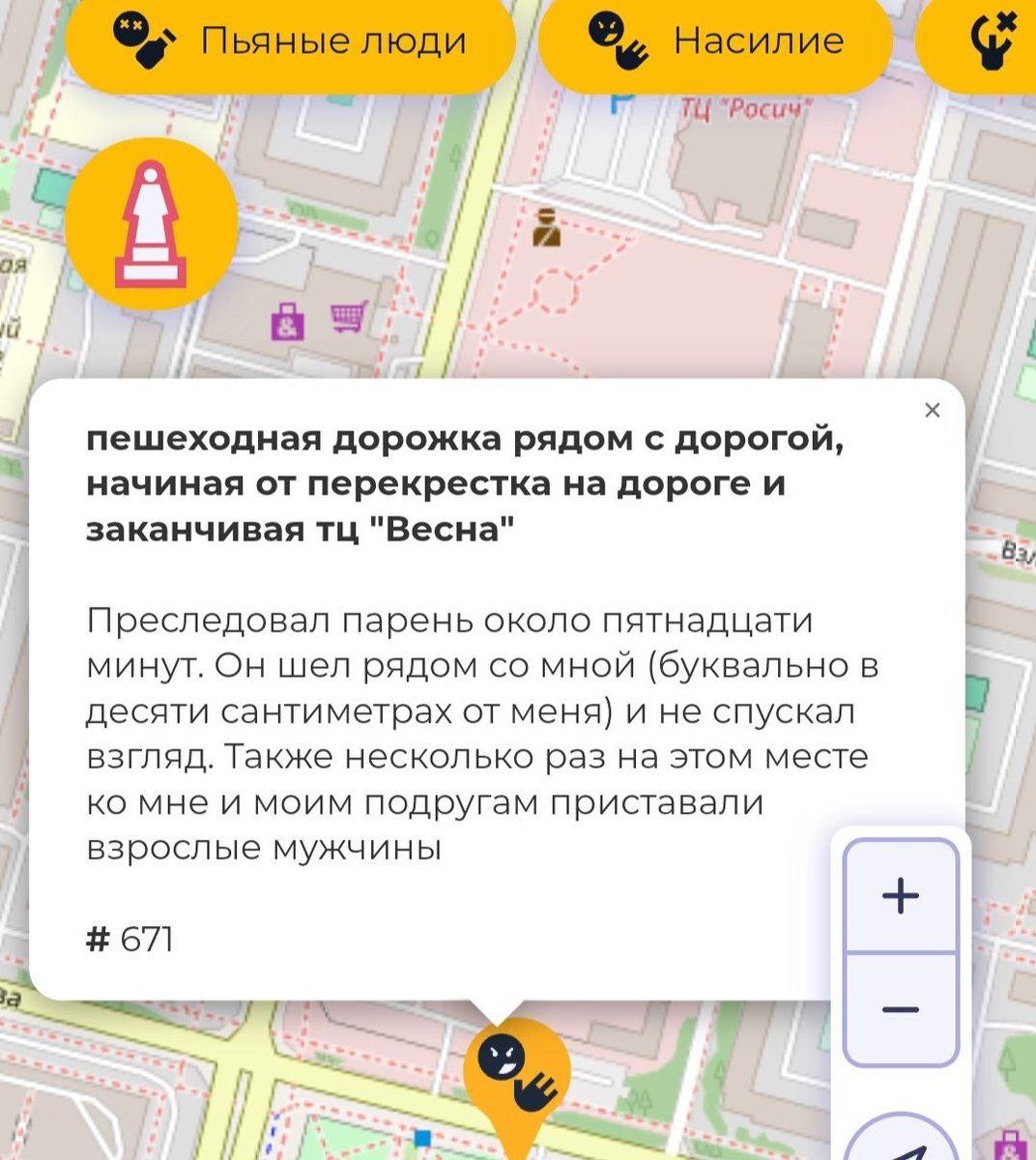Toggle the Пьяные люди incident filter
Image resolution: width=1036 pixels, height=1160 pixels.
click(290, 41)
